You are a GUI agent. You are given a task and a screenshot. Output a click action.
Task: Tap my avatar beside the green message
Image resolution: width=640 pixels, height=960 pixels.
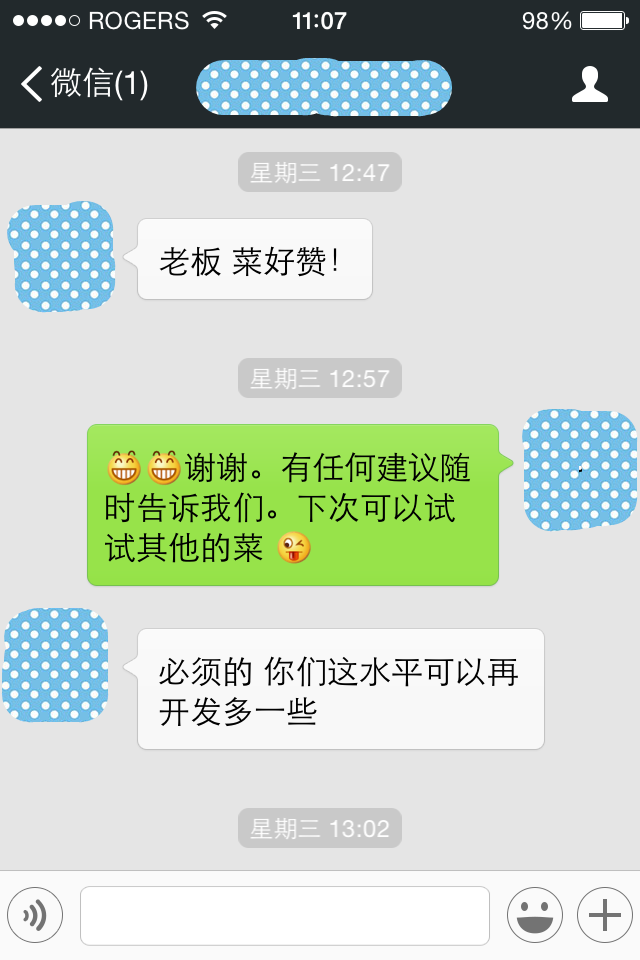point(580,469)
